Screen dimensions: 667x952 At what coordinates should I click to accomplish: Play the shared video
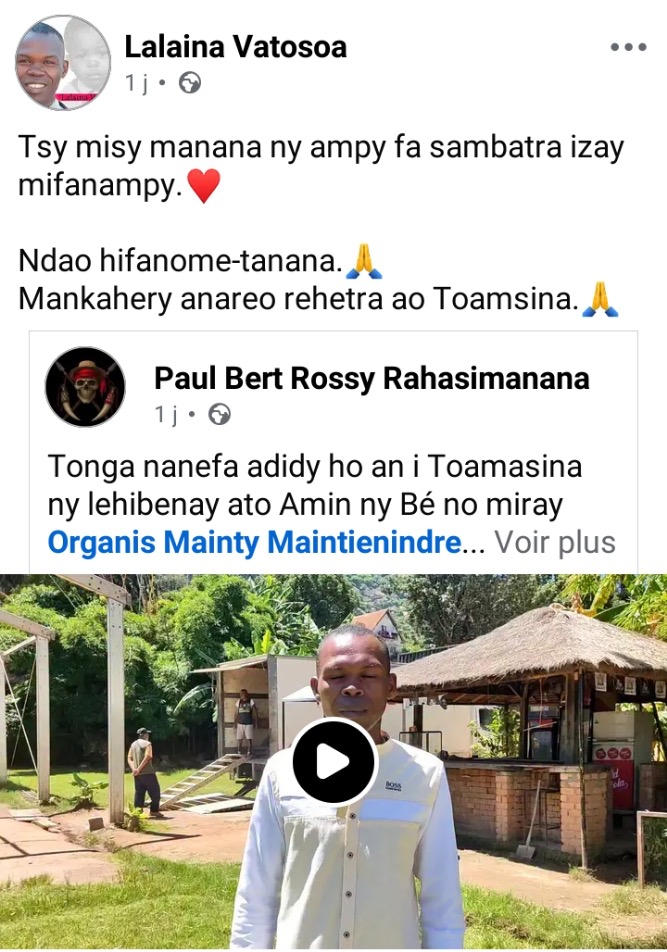tap(333, 762)
